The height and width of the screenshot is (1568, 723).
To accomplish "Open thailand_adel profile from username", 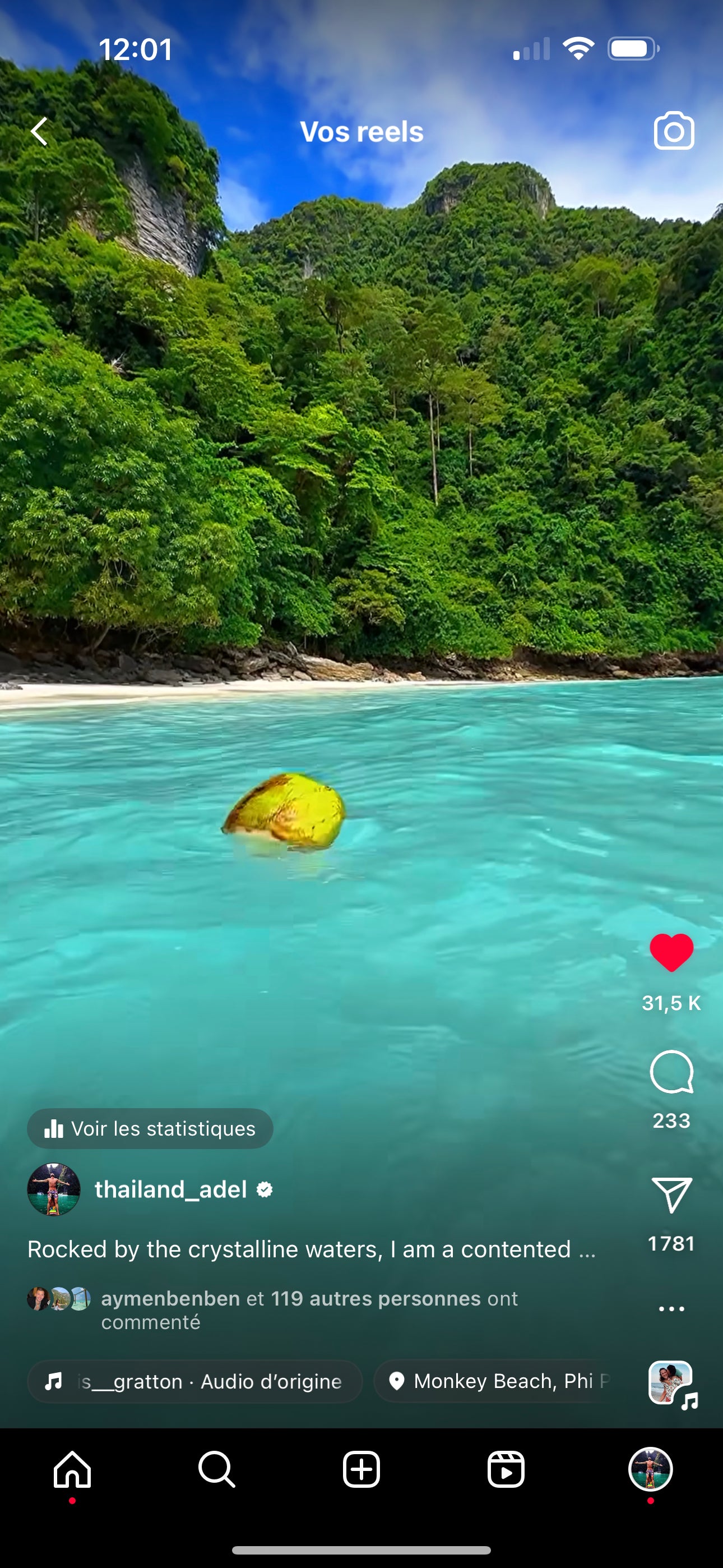I will coord(171,1189).
